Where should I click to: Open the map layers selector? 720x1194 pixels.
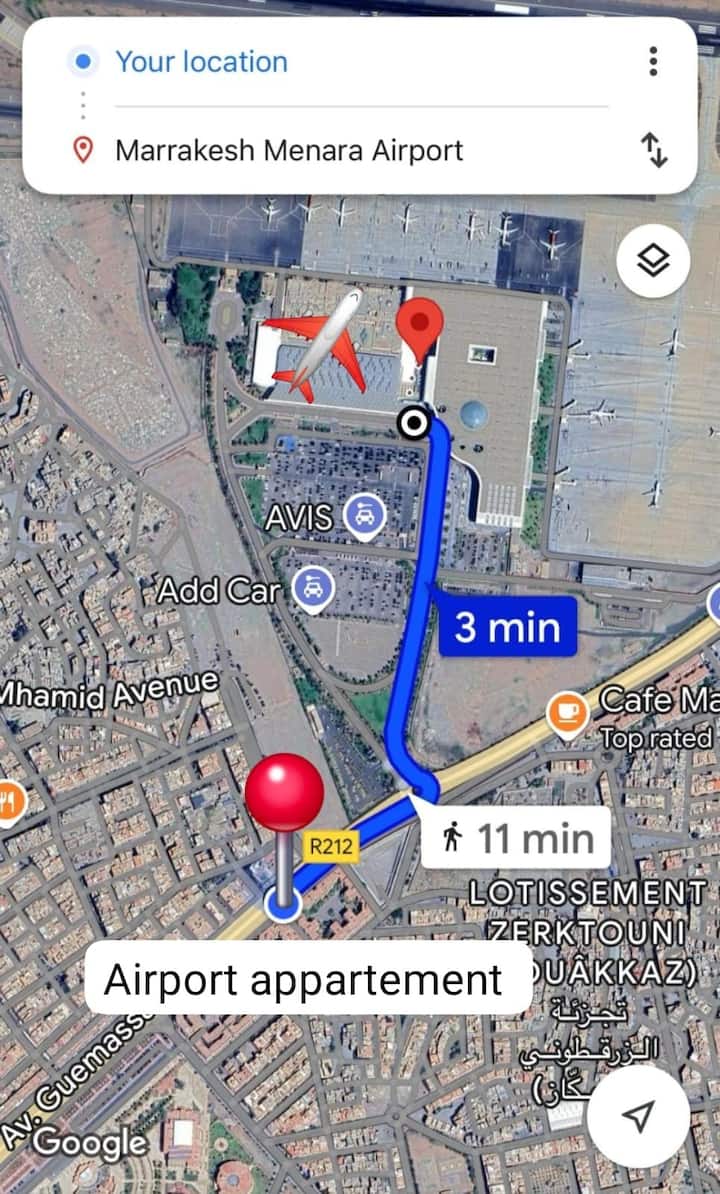coord(653,261)
